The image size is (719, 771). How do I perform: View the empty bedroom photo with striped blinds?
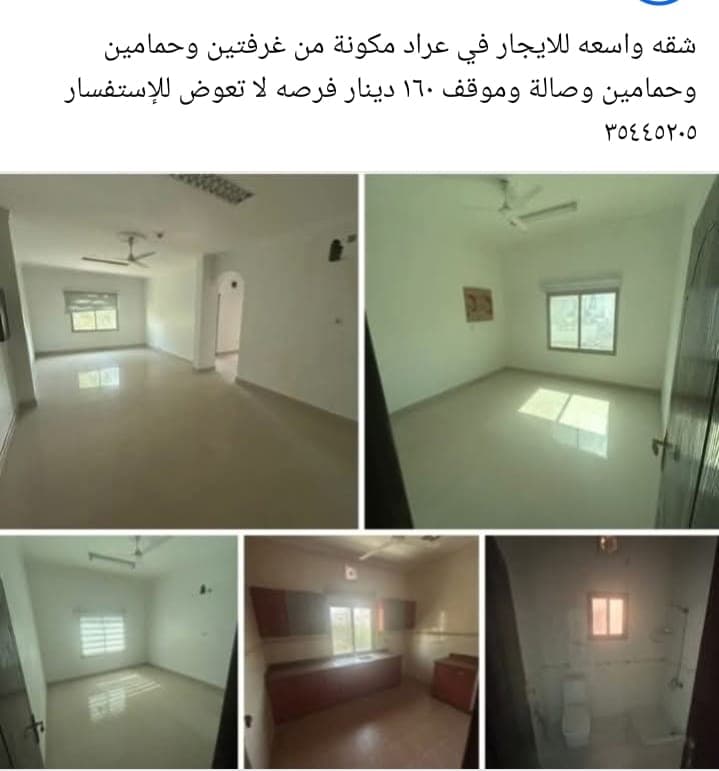coord(119,652)
